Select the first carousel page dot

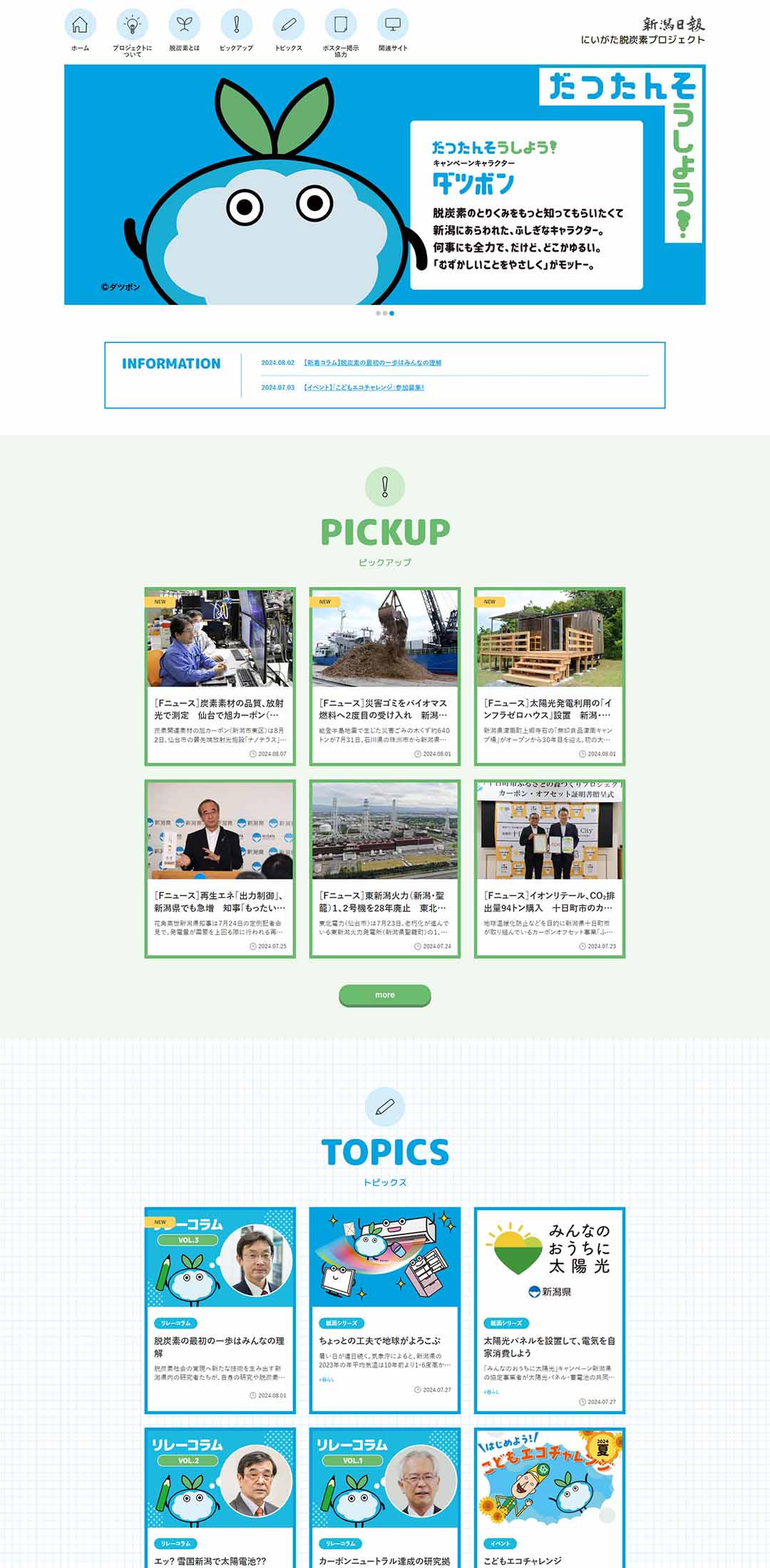coord(378,314)
